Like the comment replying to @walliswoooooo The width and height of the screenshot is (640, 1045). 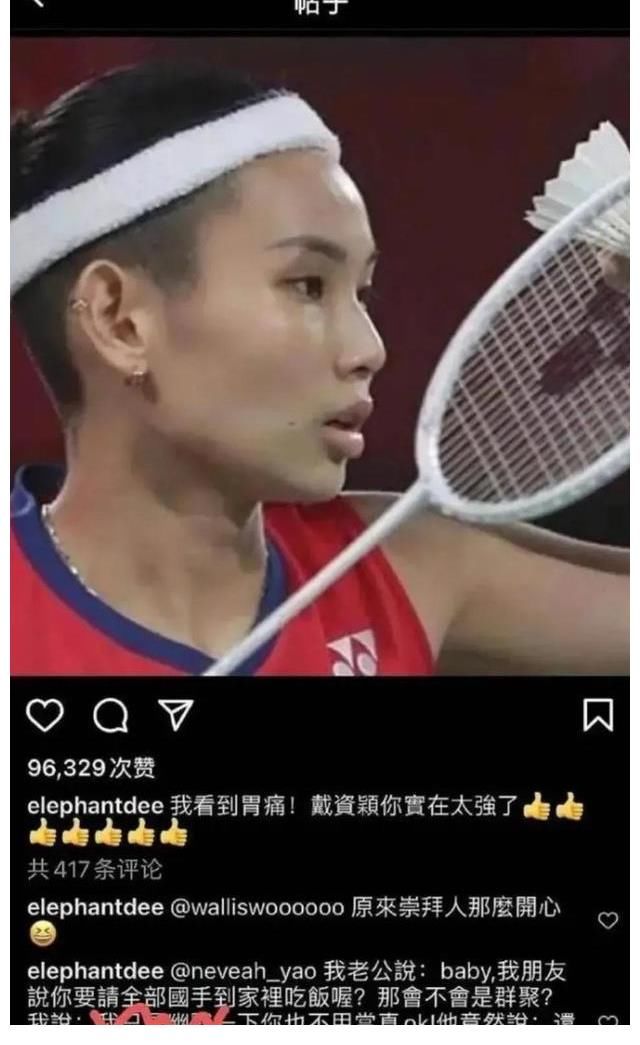(x=608, y=921)
